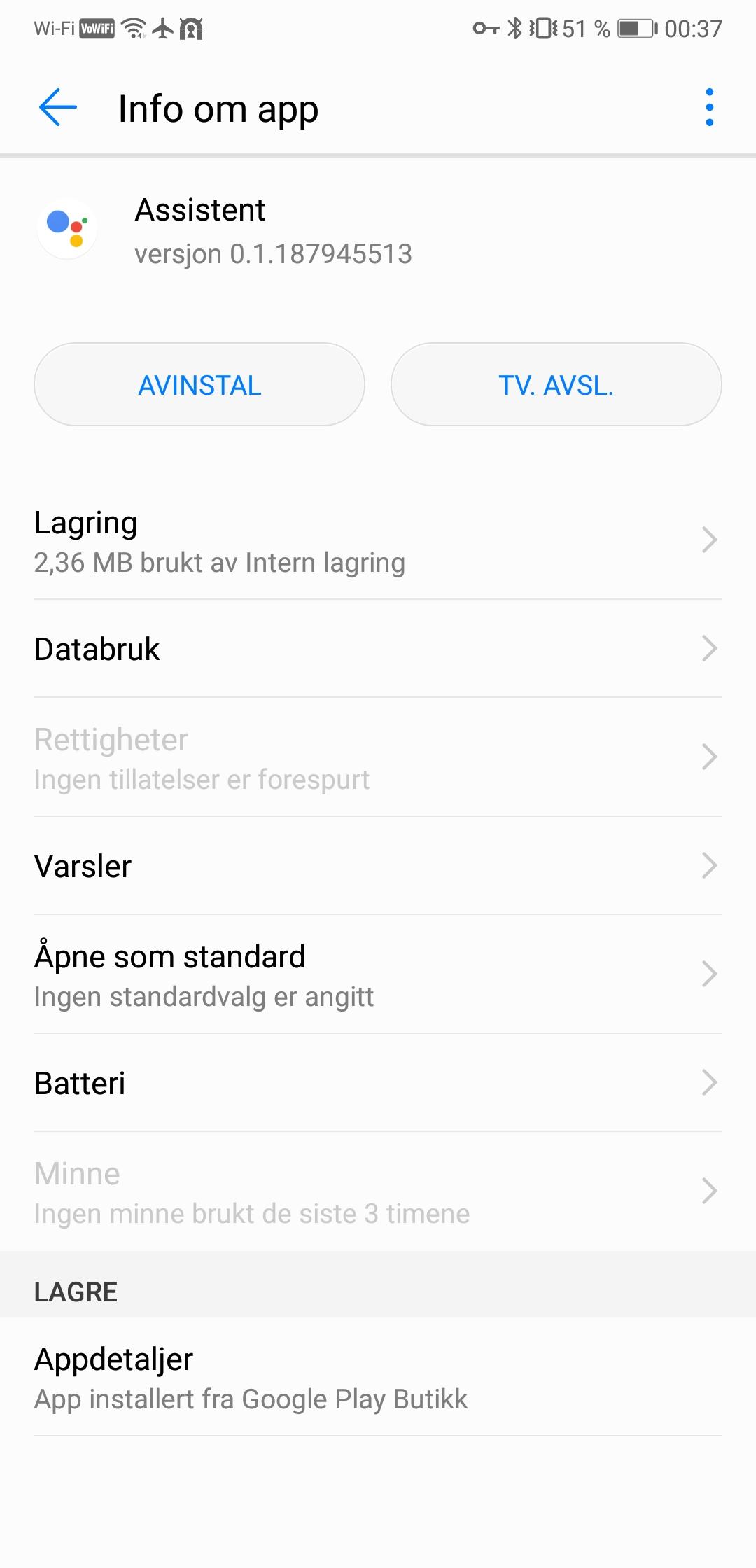Viewport: 756px width, 1568px height.
Task: Go back using the arrow icon
Action: 58,107
